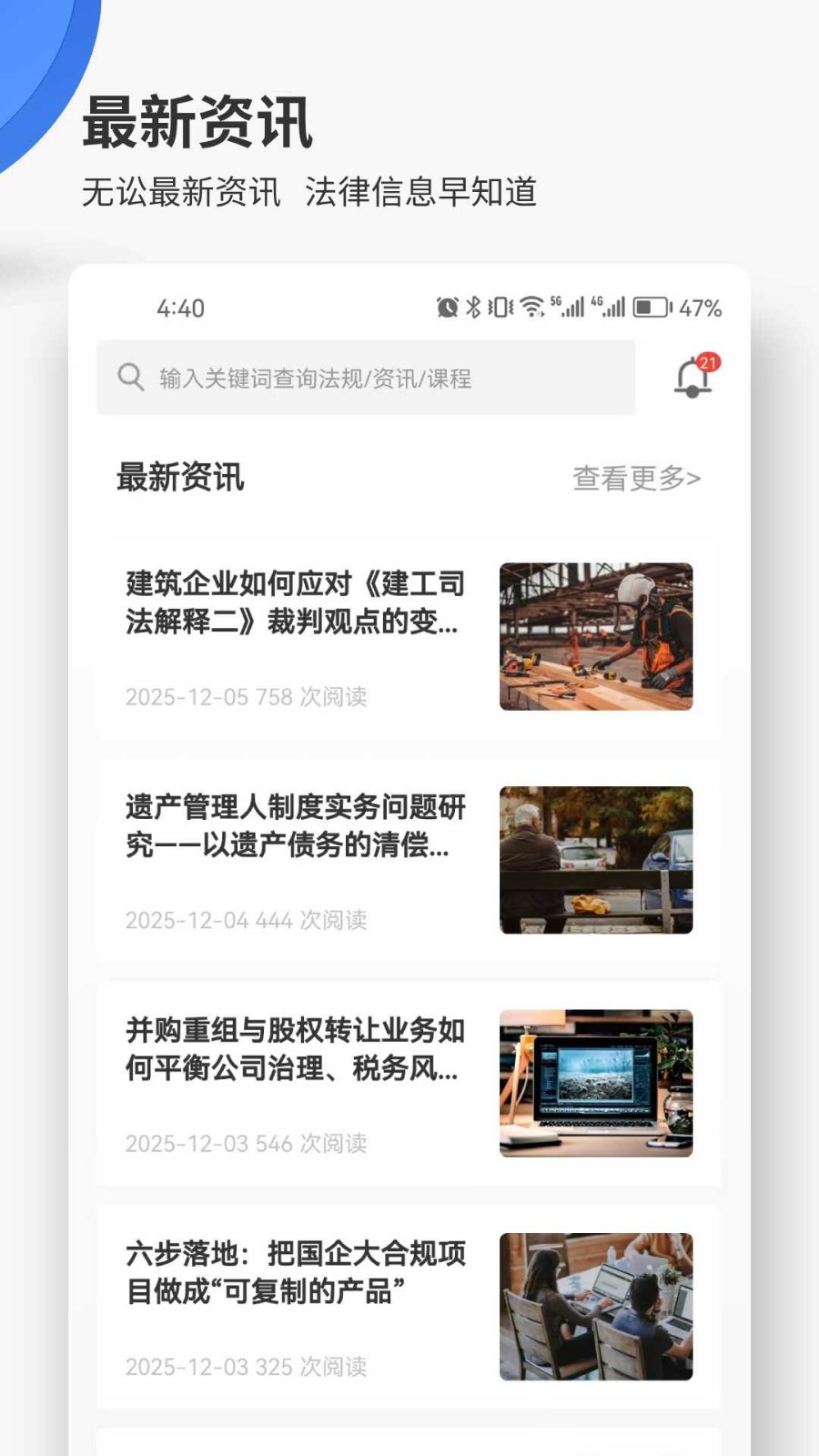Open the article about 建工司法解释二
Screen dimensions: 819x1456
pos(293,605)
